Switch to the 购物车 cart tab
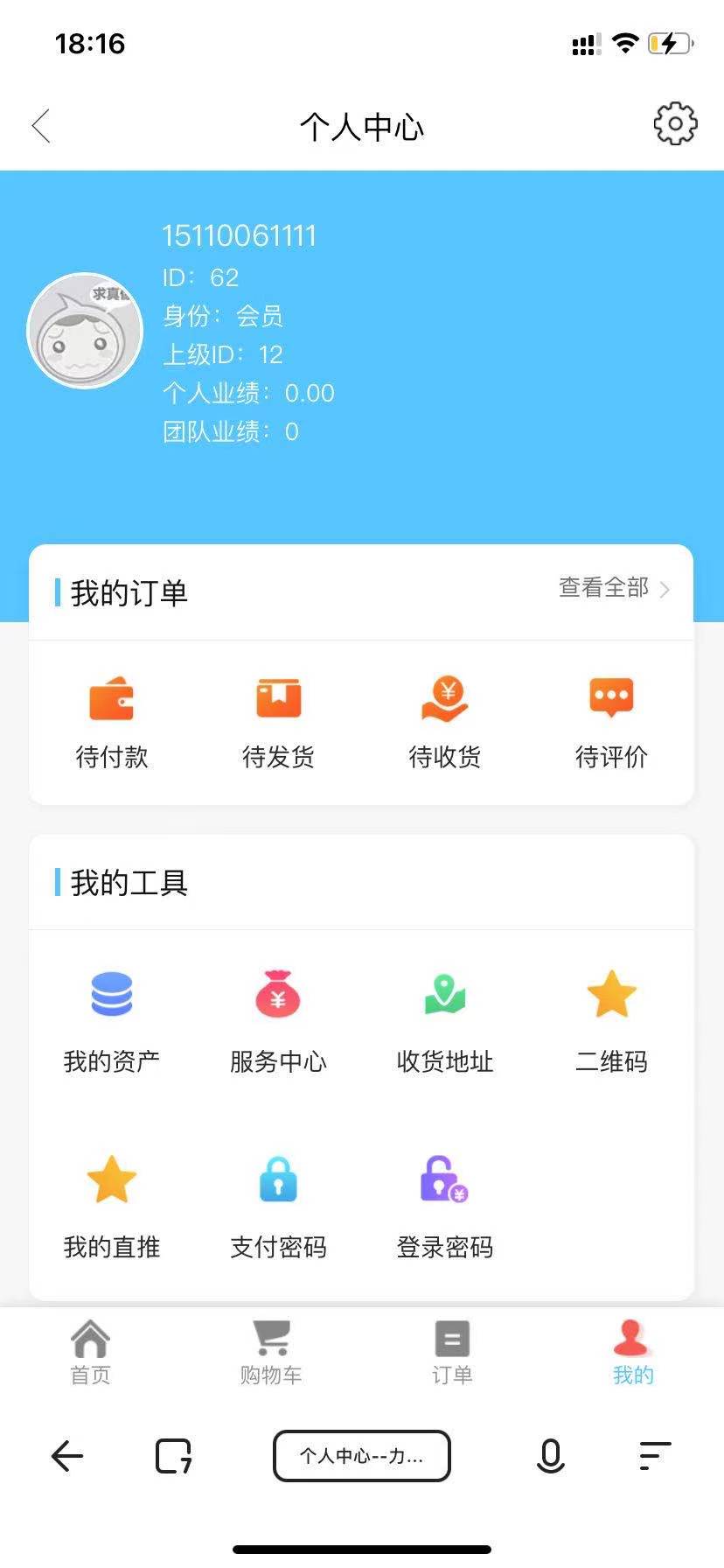This screenshot has width=724, height=1568. coord(271,1352)
